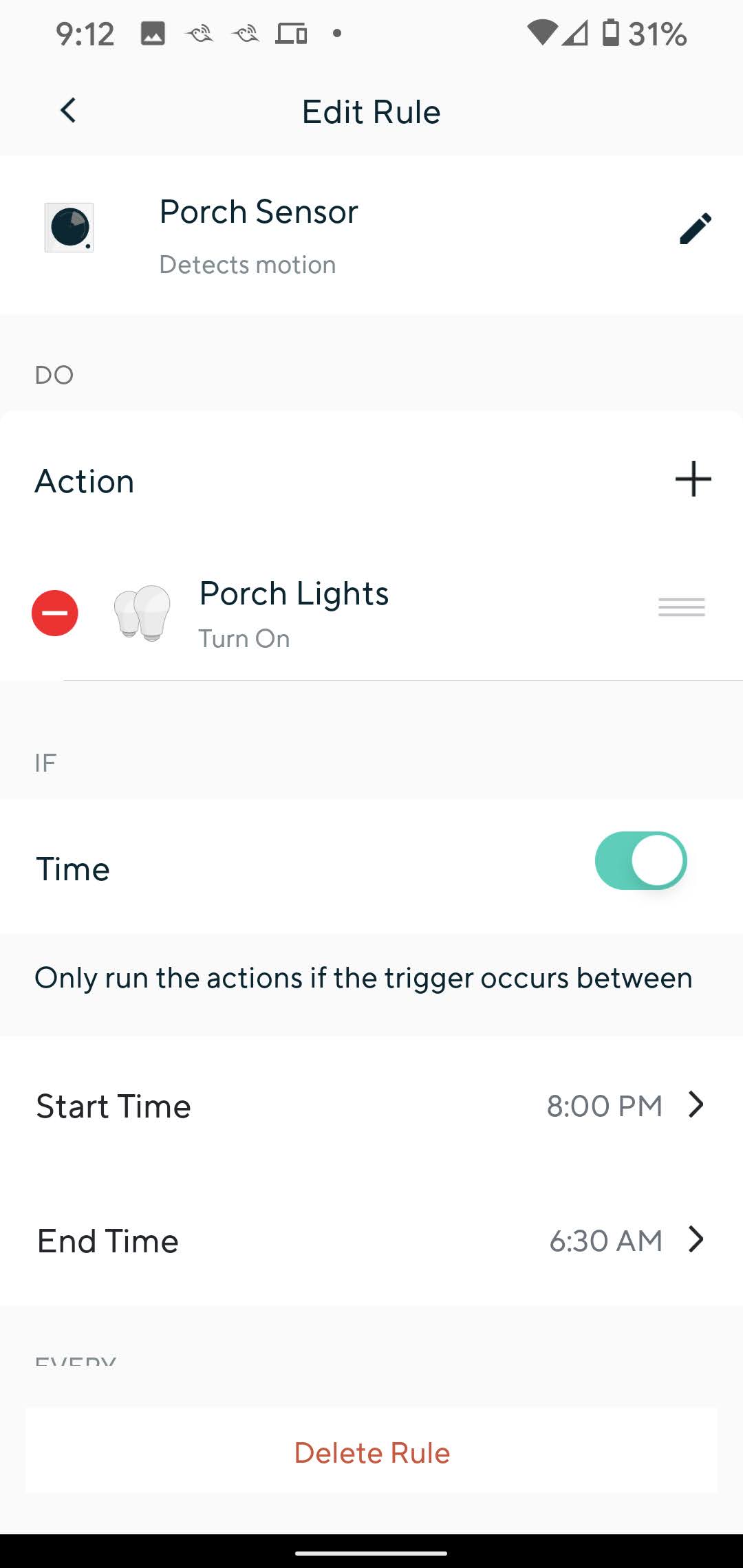Delete this rule

371,1452
